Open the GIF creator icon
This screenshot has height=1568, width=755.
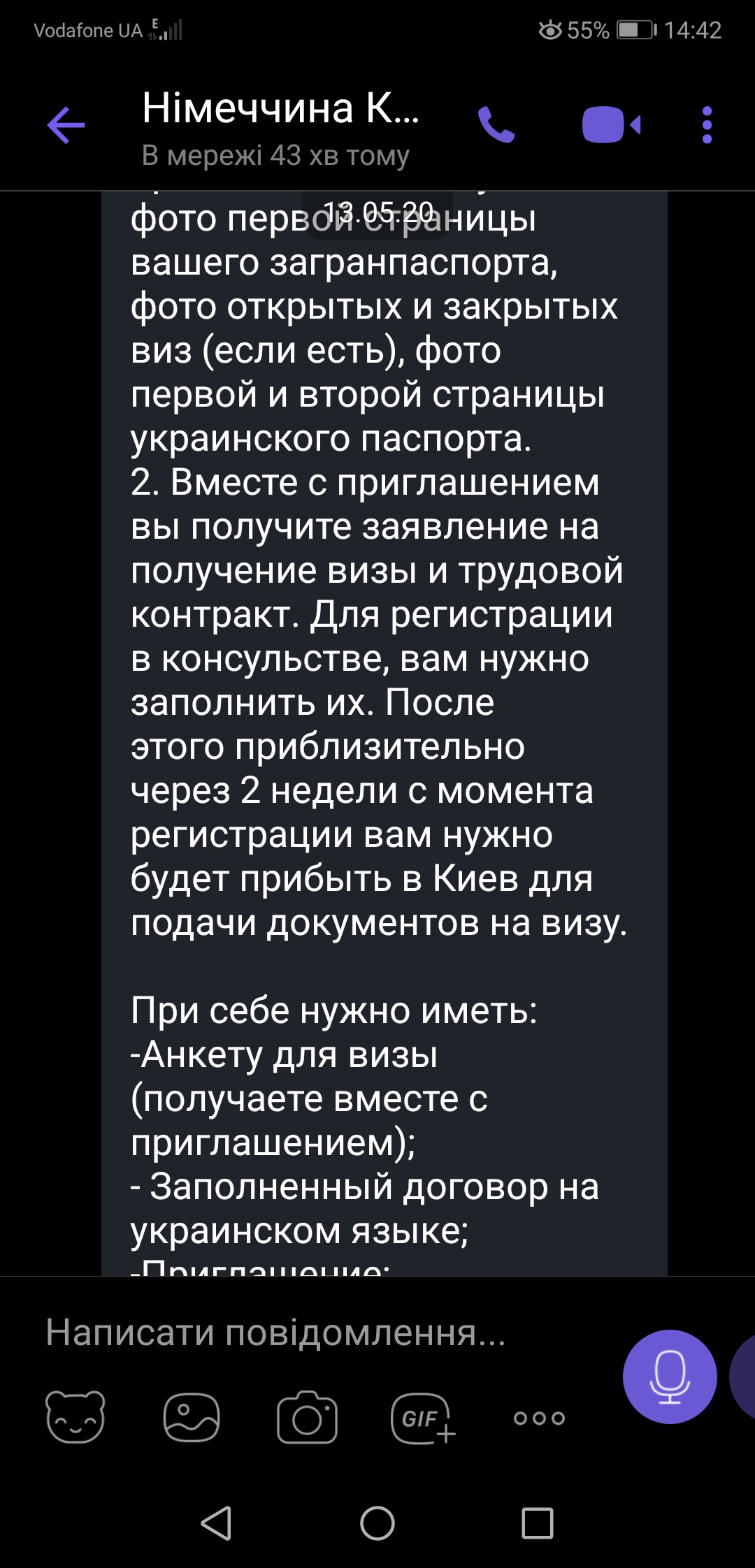[x=423, y=1418]
